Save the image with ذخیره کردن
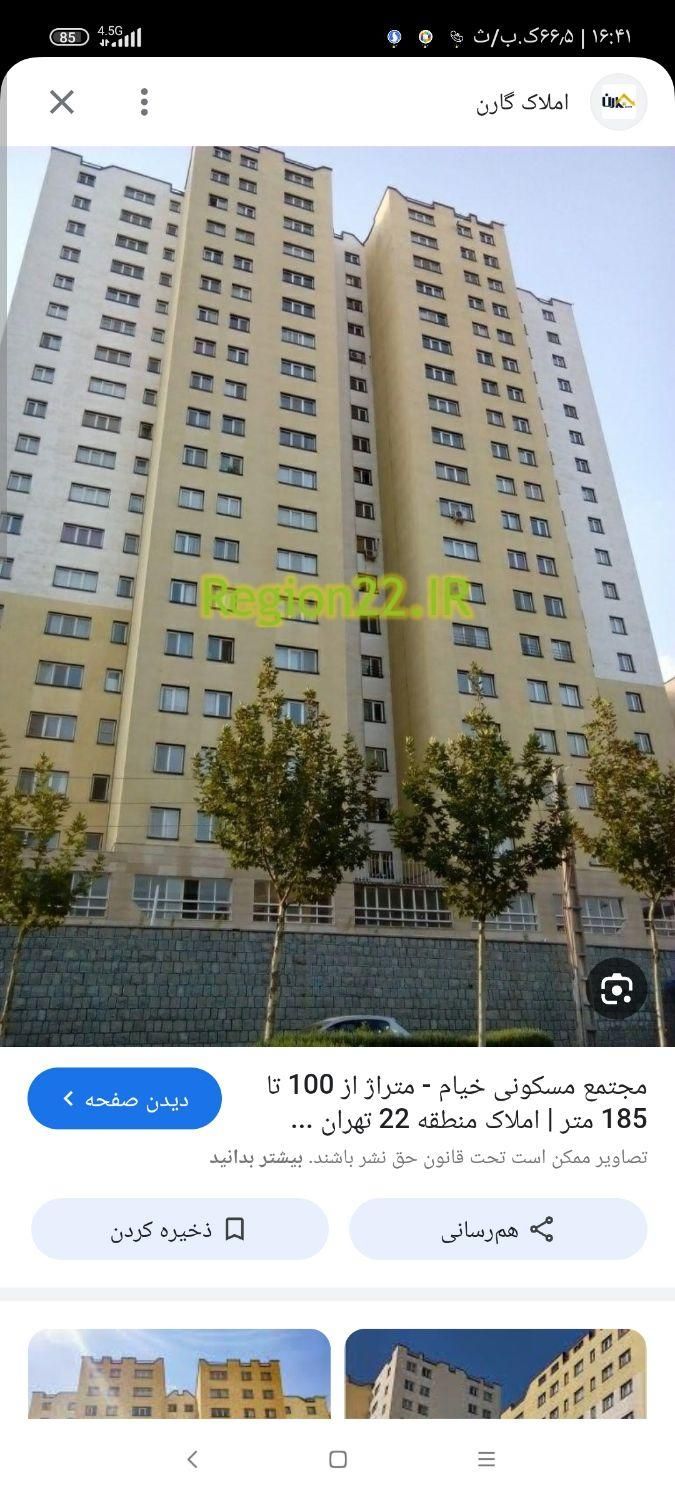This screenshot has height=1500, width=675. point(180,1229)
